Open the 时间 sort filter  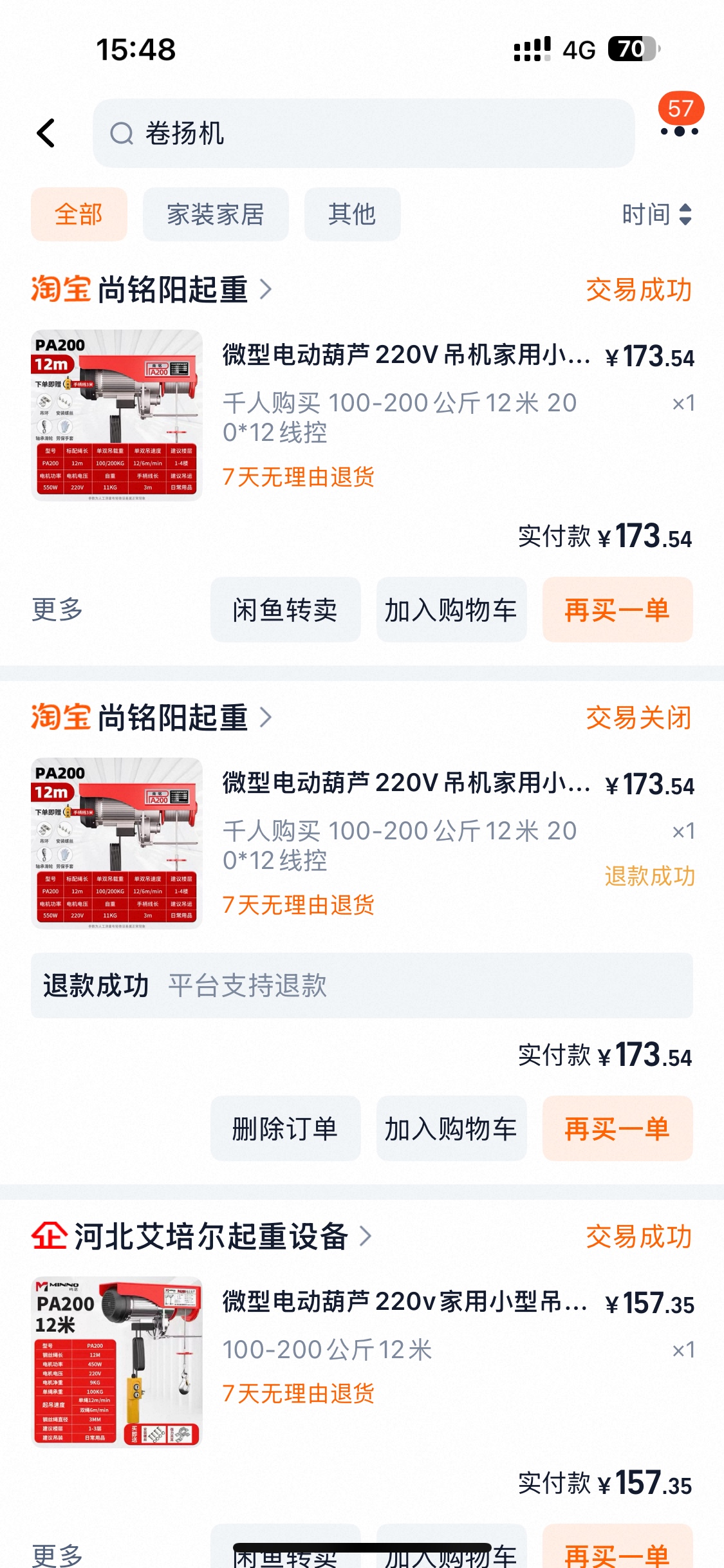click(x=656, y=214)
